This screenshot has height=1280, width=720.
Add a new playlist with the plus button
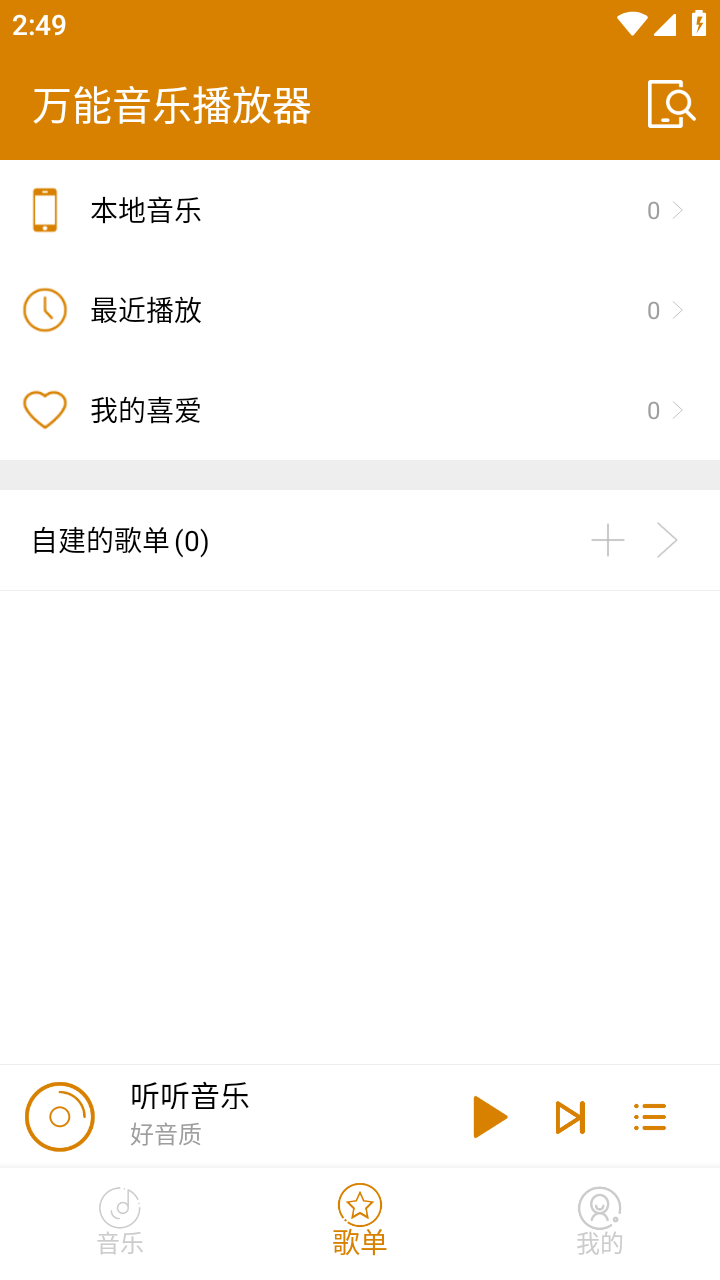(607, 540)
